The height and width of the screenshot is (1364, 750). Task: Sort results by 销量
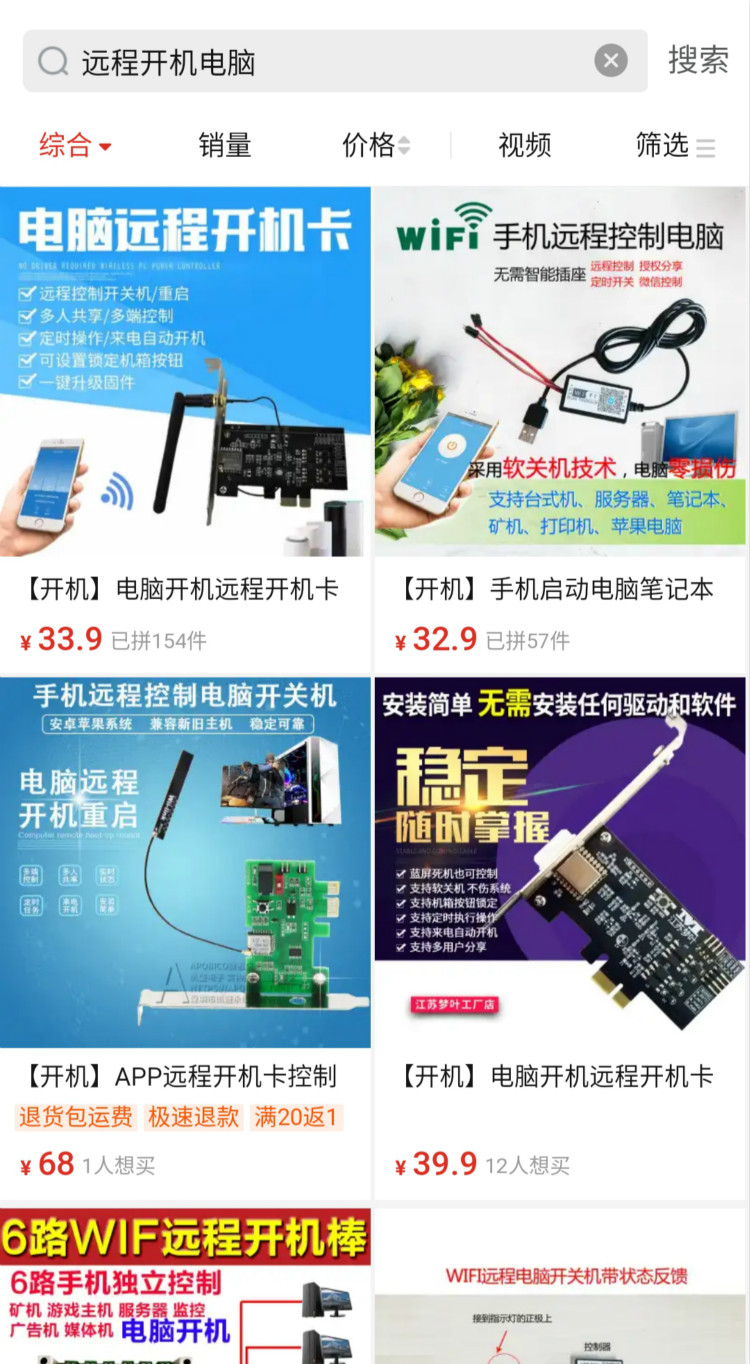[x=224, y=146]
